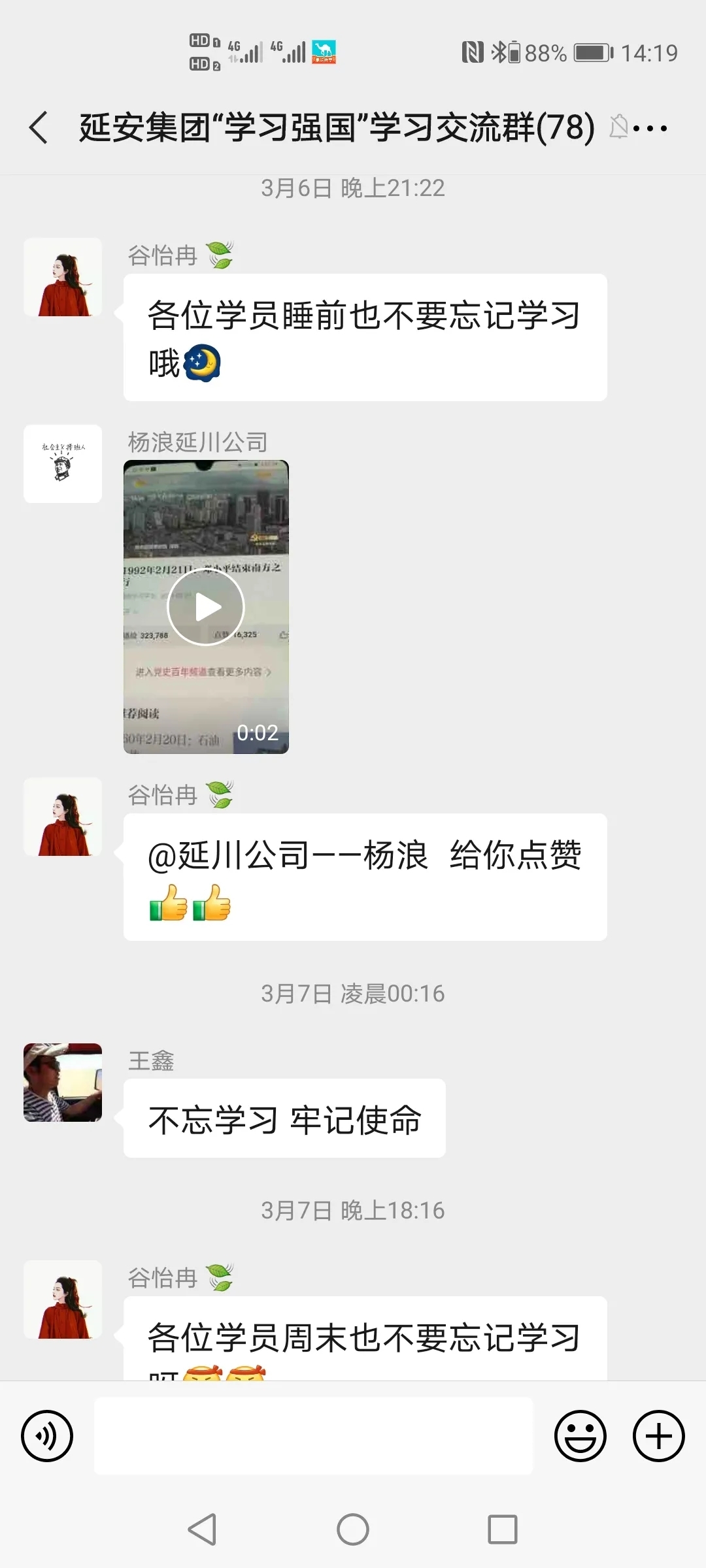
Task: Open 杨浪延川公司's profile avatar
Action: pyautogui.click(x=63, y=464)
